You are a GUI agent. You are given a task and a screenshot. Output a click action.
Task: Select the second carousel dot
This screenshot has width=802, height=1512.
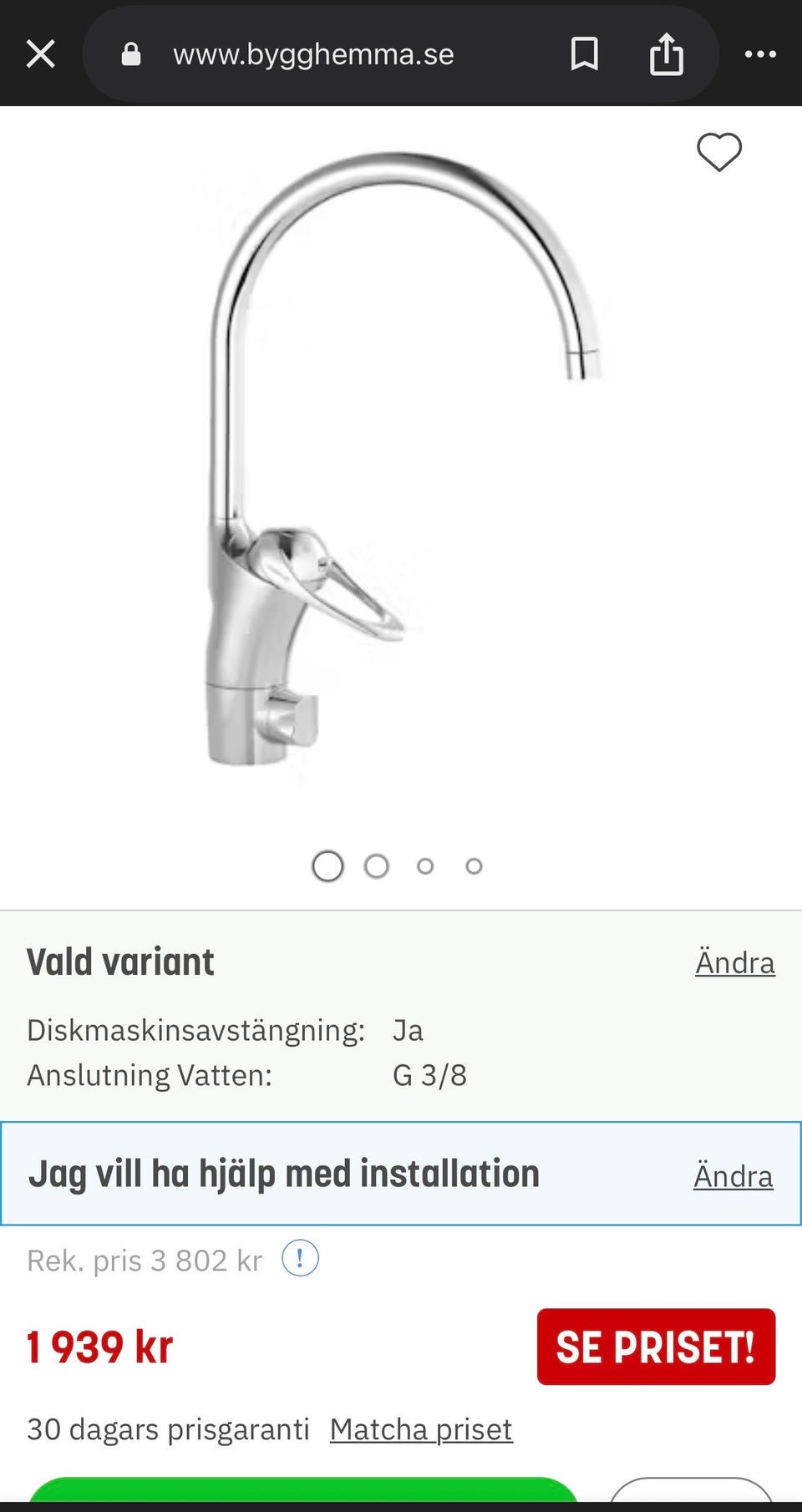coord(377,865)
